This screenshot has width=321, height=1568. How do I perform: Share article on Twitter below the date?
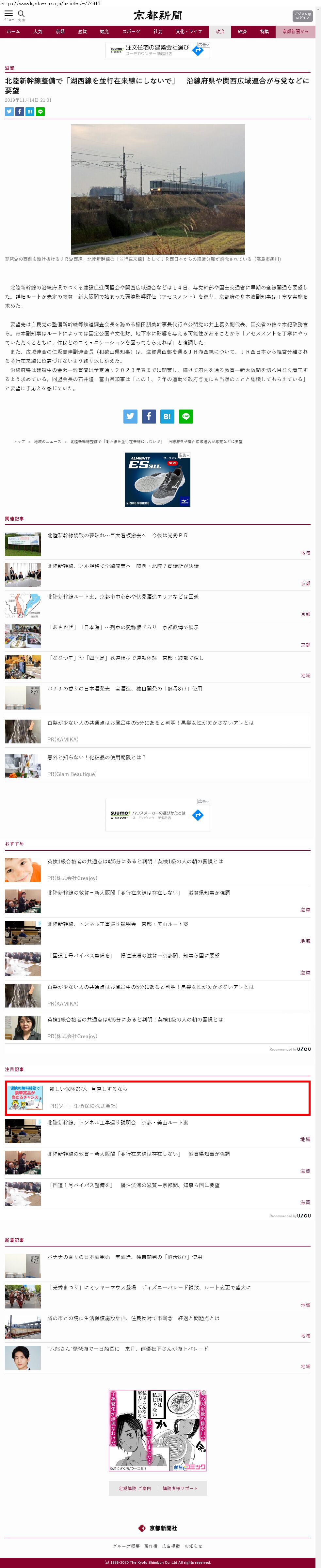[x=9, y=112]
